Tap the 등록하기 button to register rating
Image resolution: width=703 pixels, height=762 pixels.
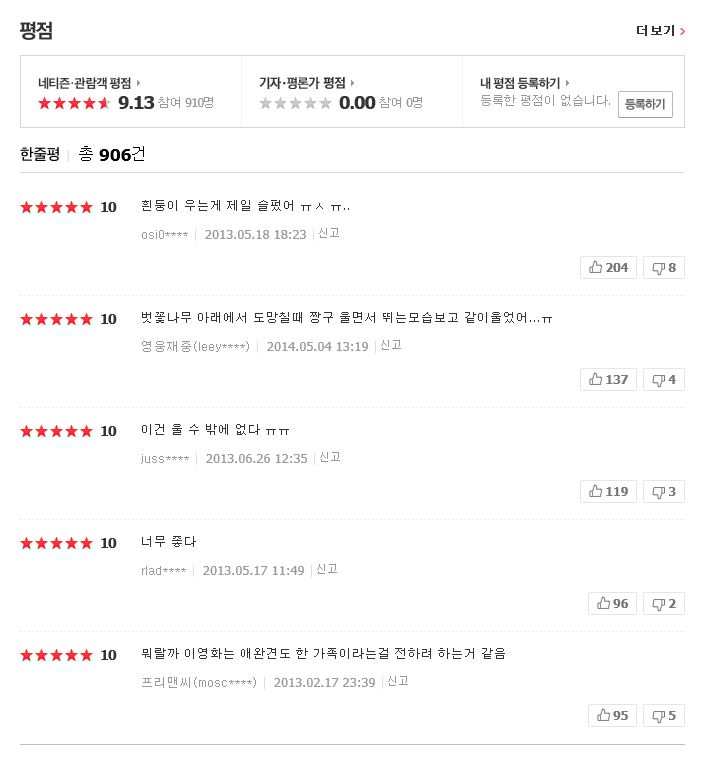[x=645, y=104]
